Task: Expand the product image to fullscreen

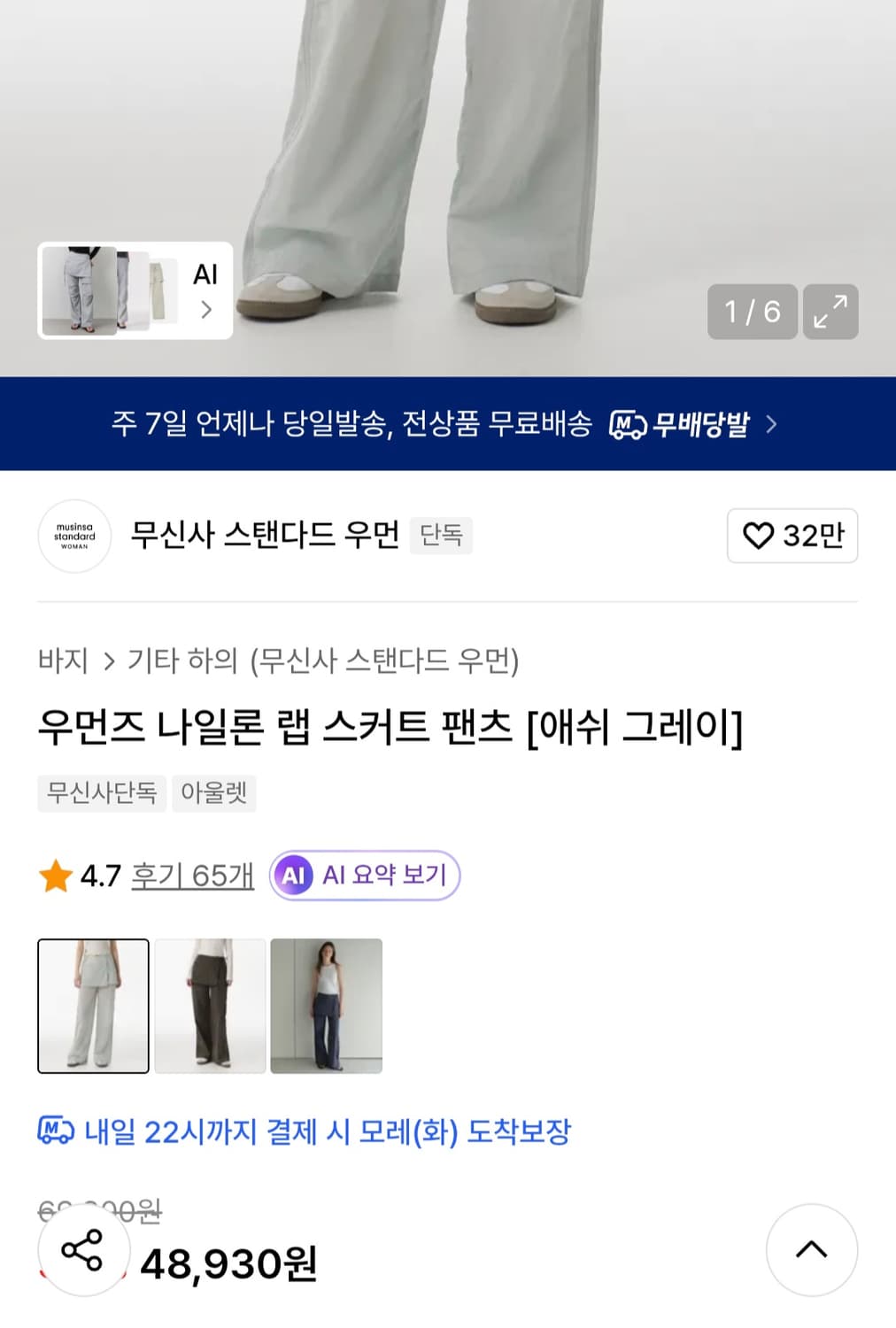Action: pyautogui.click(x=830, y=313)
